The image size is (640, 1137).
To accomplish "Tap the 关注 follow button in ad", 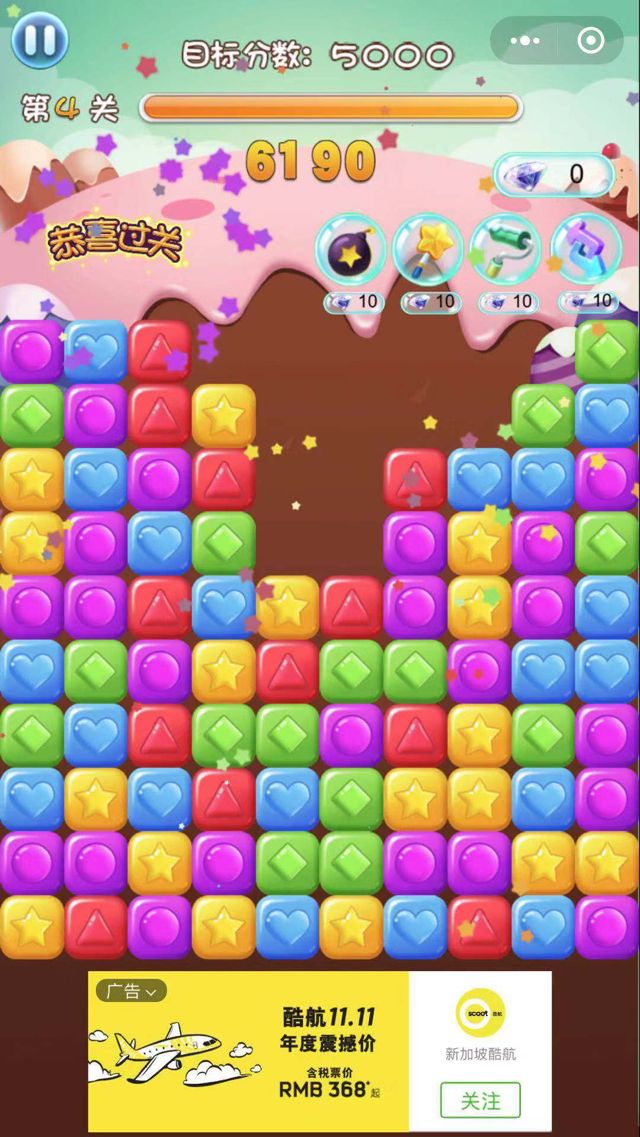I will click(x=480, y=1100).
